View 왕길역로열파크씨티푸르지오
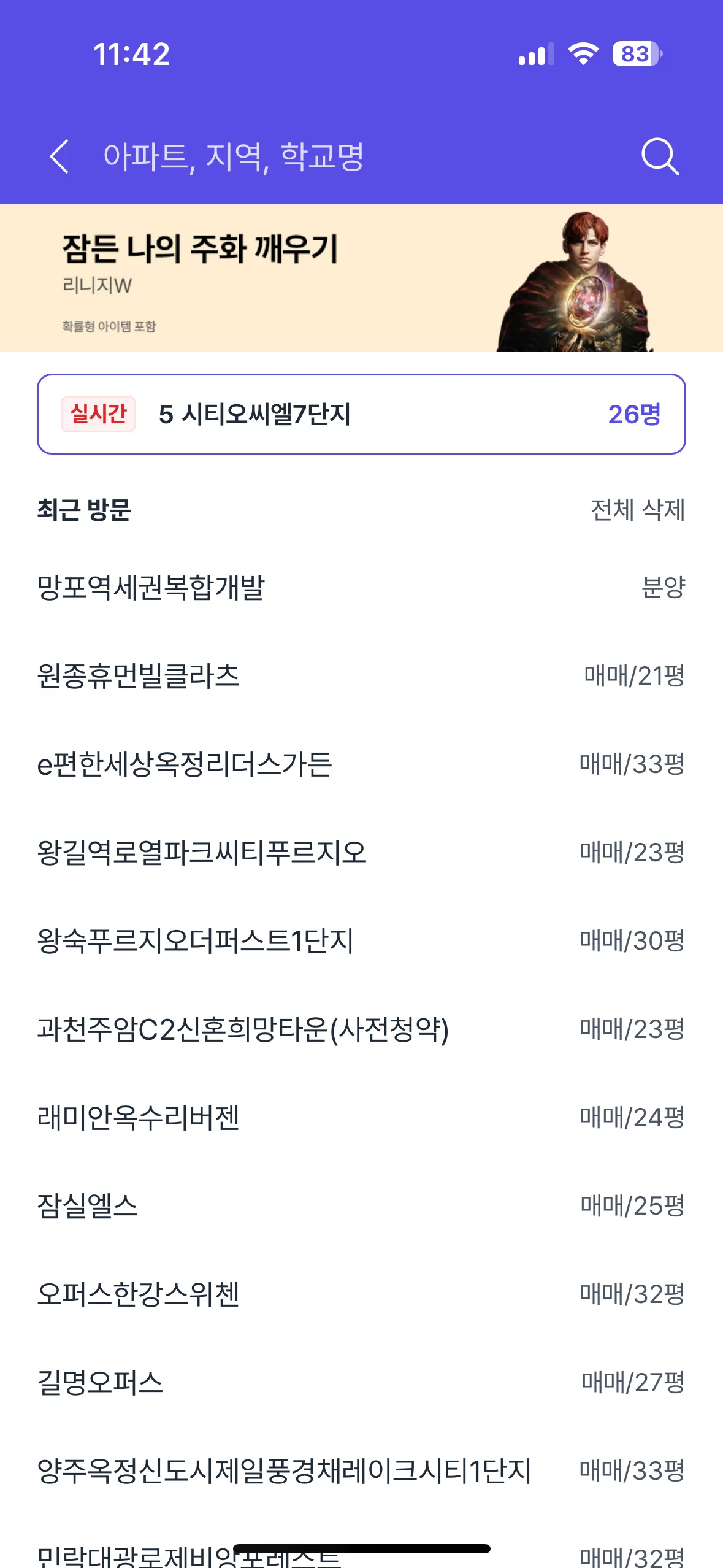 (x=202, y=853)
